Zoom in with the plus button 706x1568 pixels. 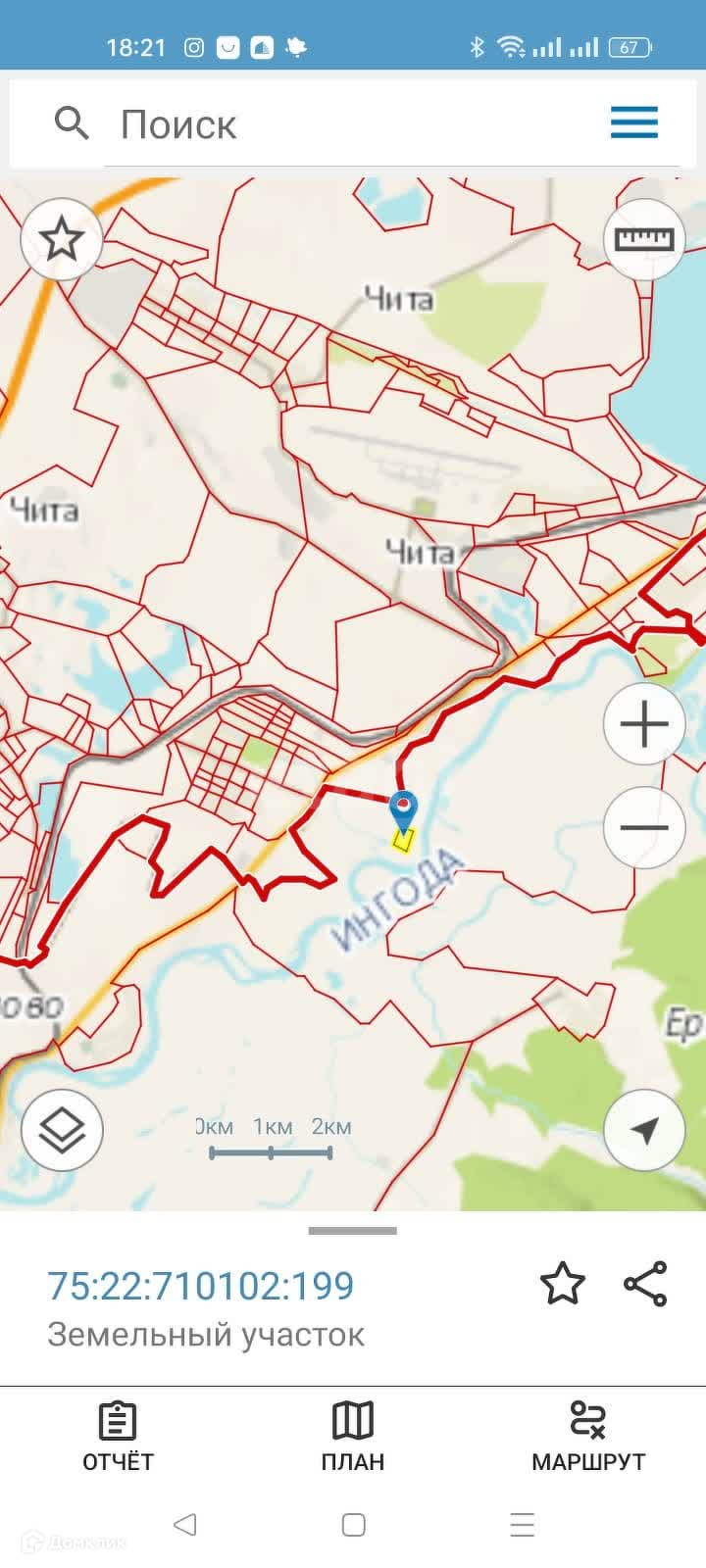tap(643, 725)
